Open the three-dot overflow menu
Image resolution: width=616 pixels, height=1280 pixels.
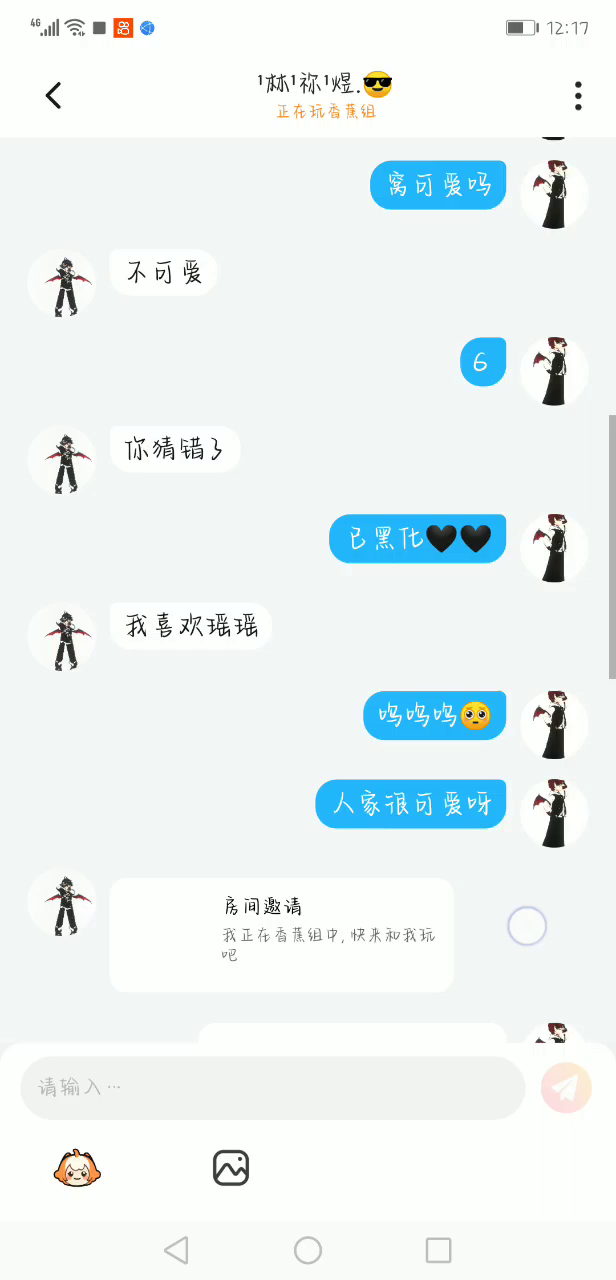(578, 95)
